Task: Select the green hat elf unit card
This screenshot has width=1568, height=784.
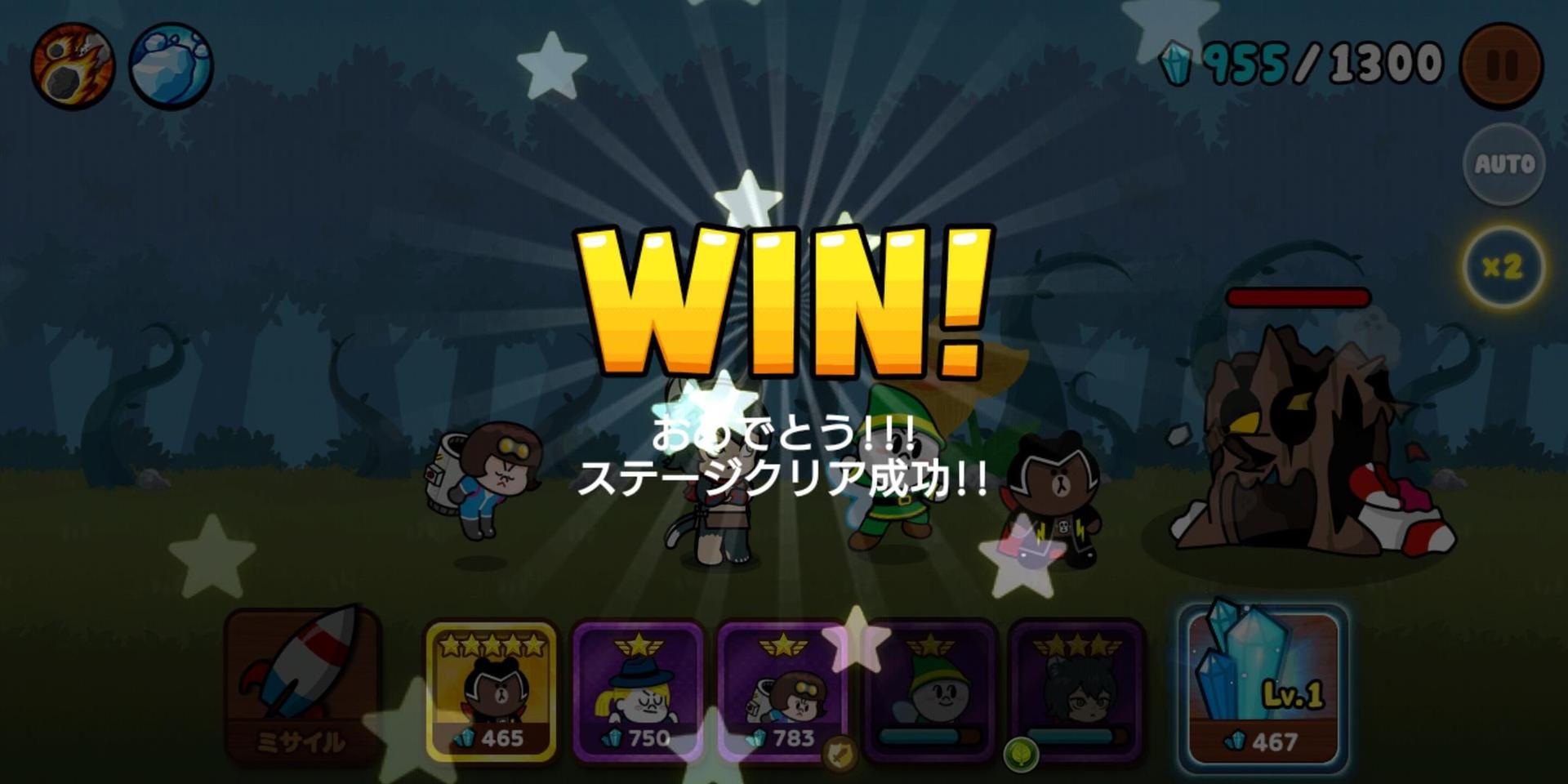Action: point(929,692)
